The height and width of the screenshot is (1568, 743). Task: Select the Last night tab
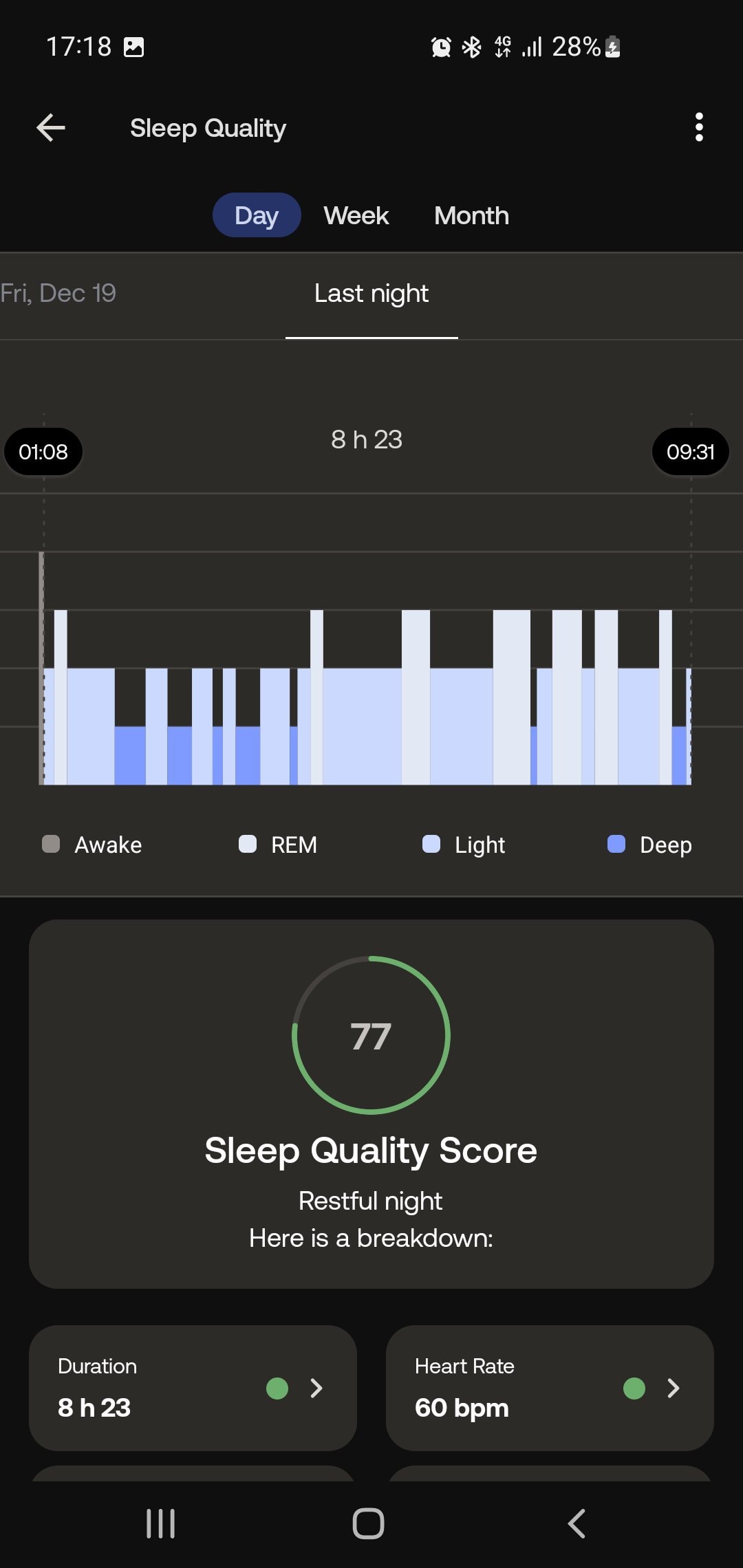pyautogui.click(x=371, y=294)
